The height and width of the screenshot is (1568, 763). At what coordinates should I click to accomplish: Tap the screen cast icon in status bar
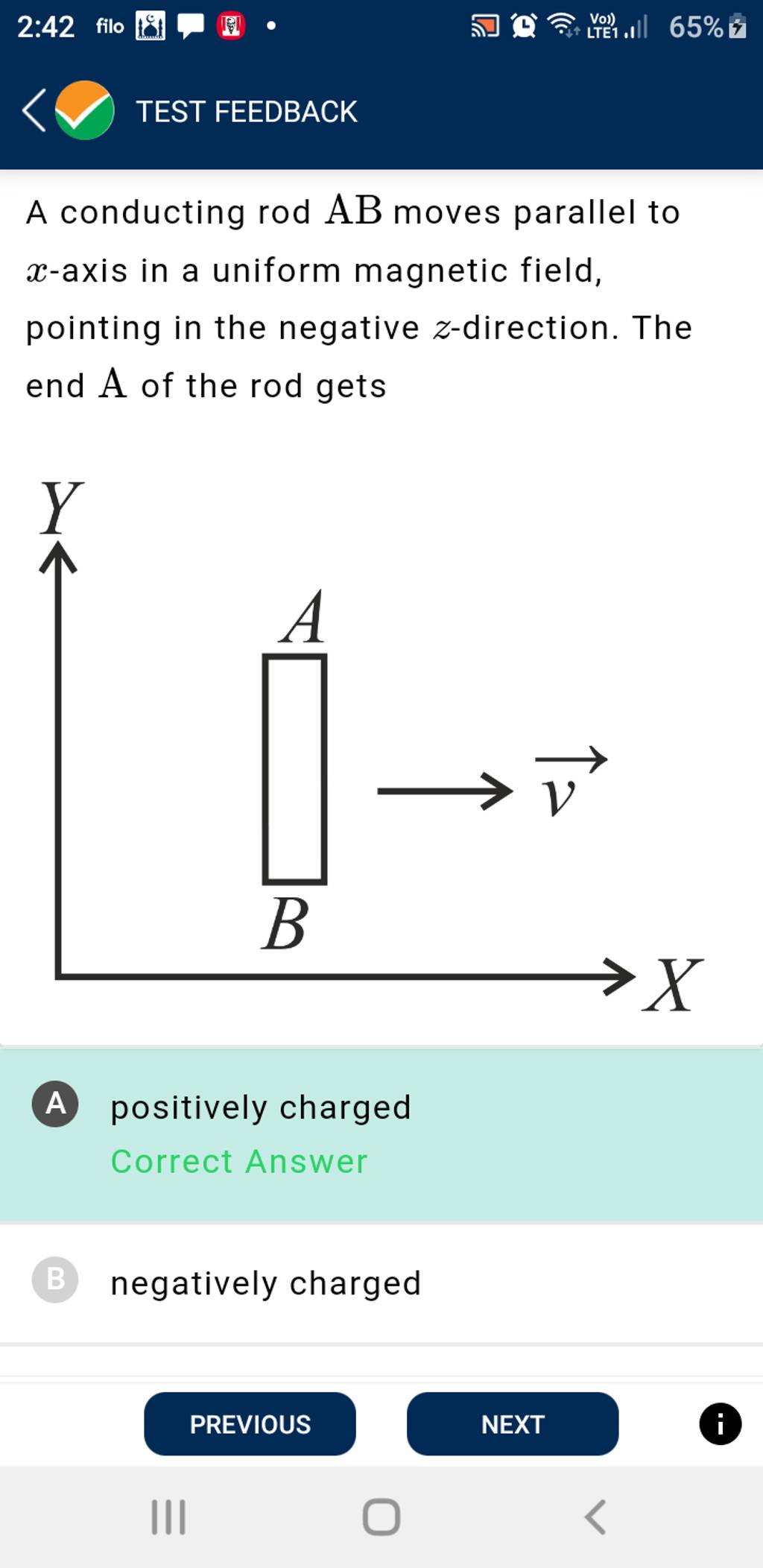tap(484, 26)
